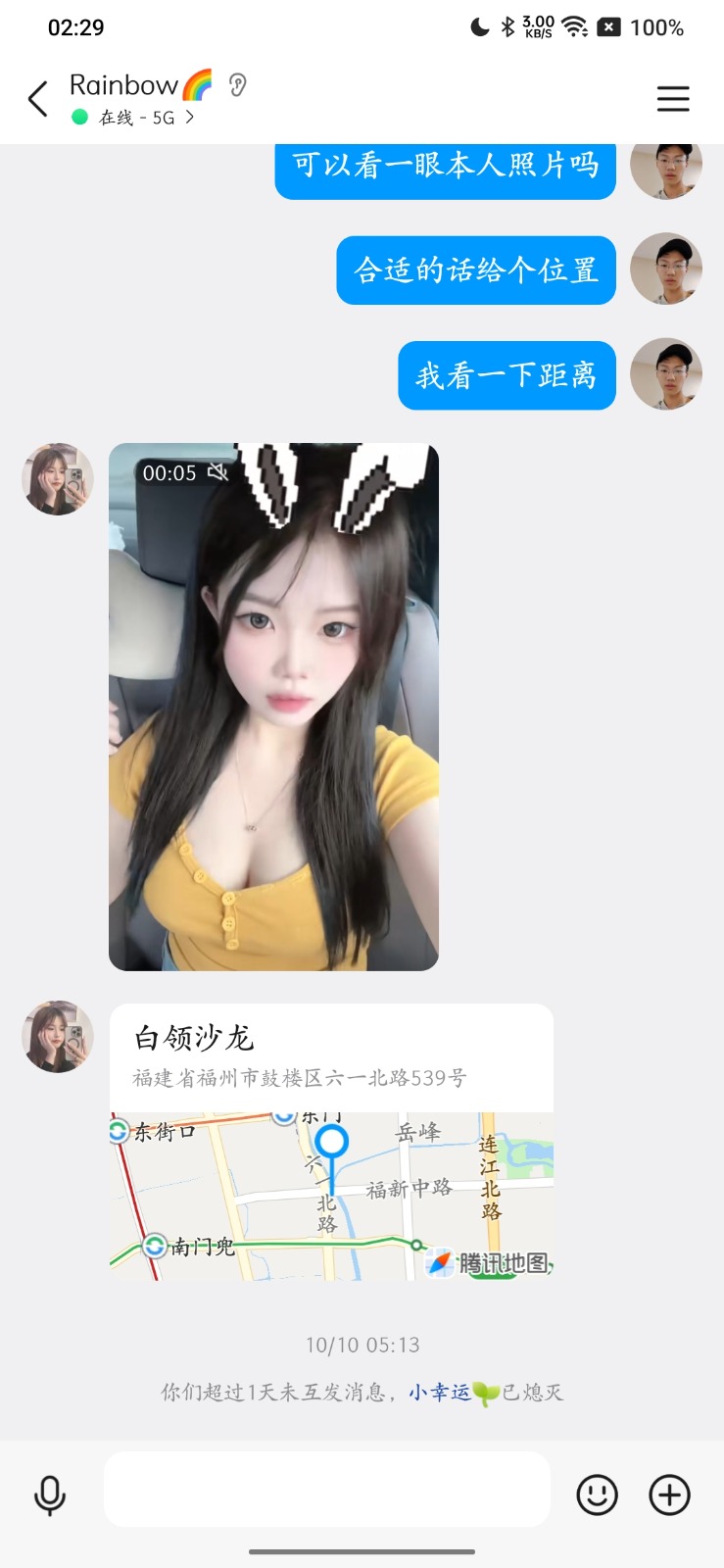Open the plus attachments panel
Viewport: 724px width, 1568px height.
[x=670, y=1495]
